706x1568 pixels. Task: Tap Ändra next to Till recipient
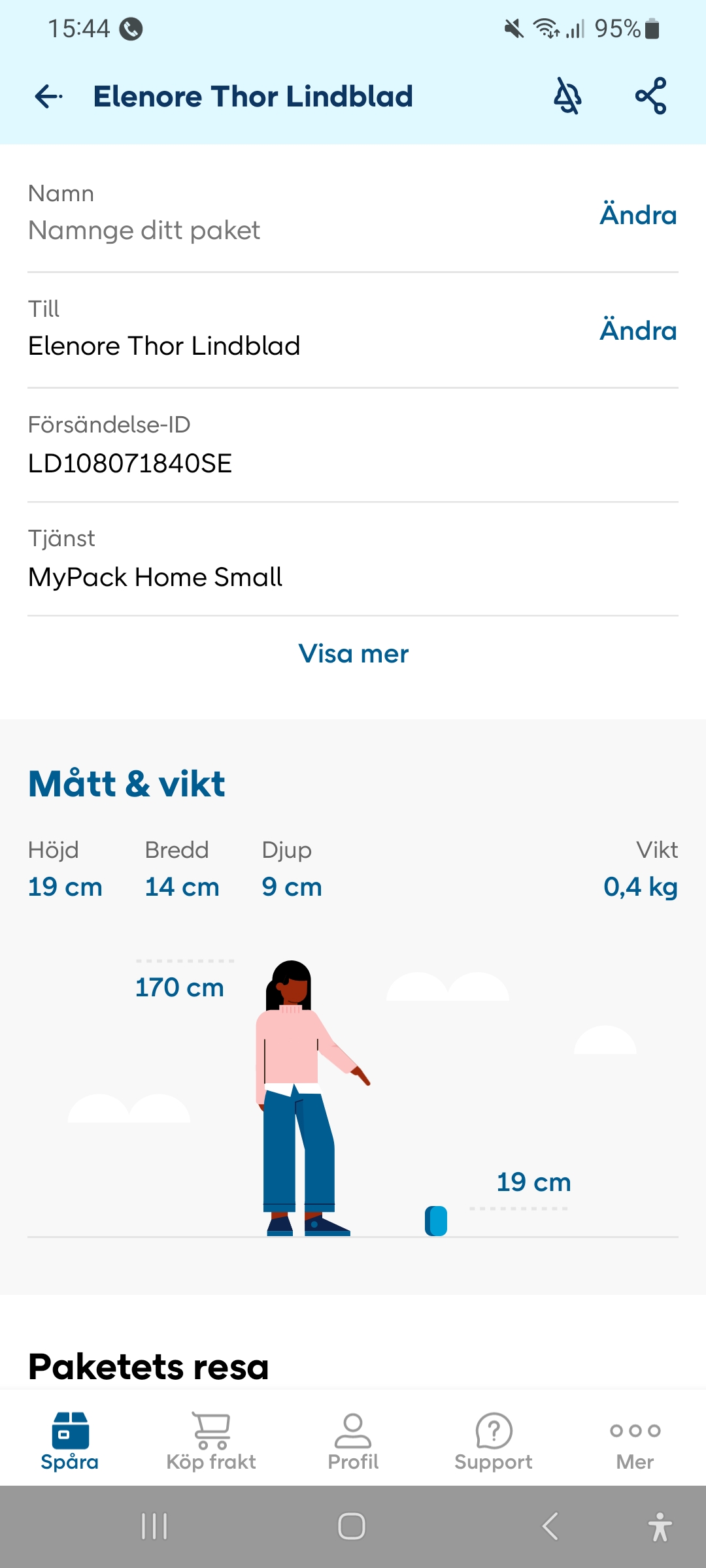(638, 331)
